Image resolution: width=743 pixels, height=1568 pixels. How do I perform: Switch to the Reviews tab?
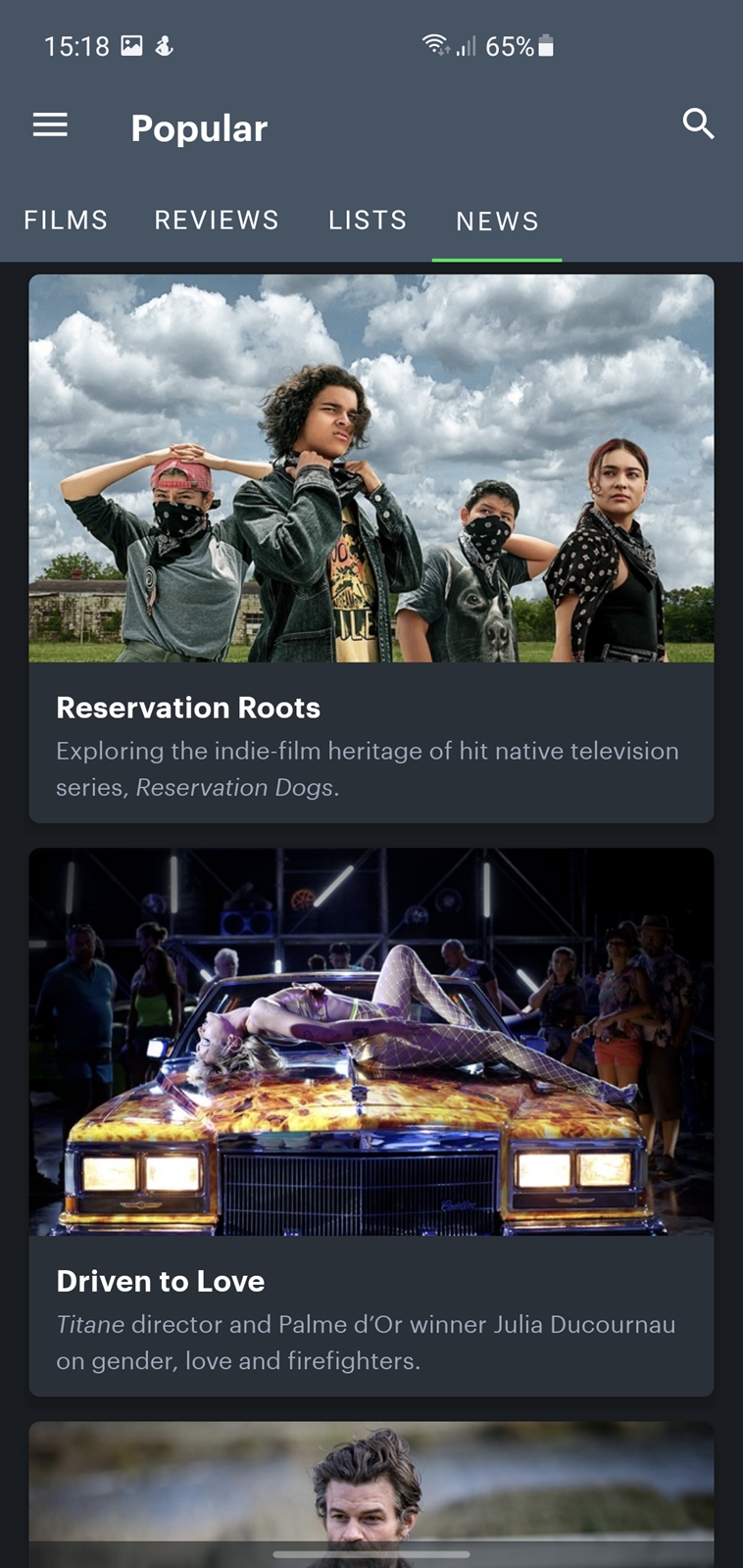point(217,220)
